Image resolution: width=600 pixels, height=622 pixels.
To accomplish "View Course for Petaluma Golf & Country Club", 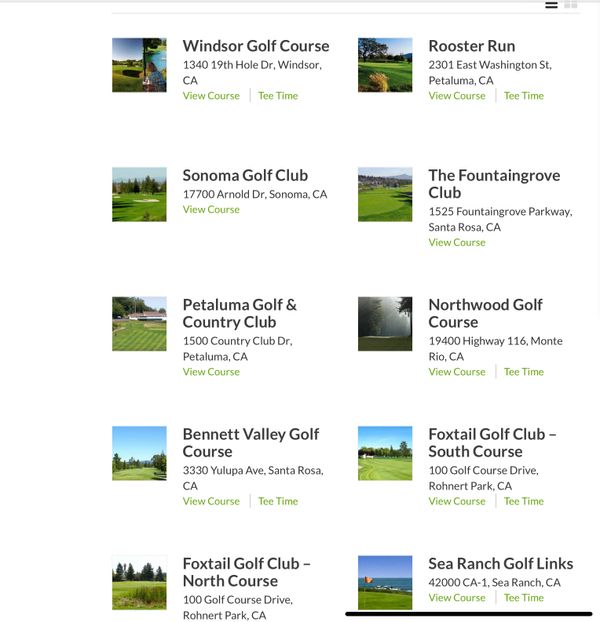I will [x=211, y=372].
